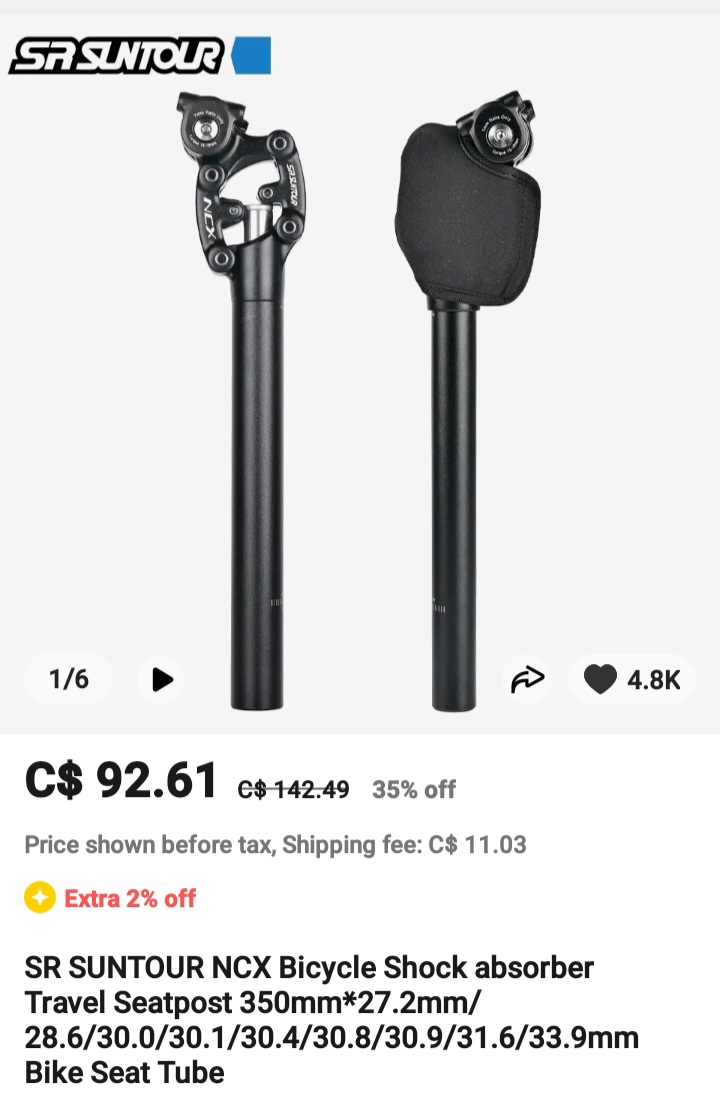Viewport: 720px width, 1114px height.
Task: Click the SR SUNTOUR brand logo
Action: [113, 57]
